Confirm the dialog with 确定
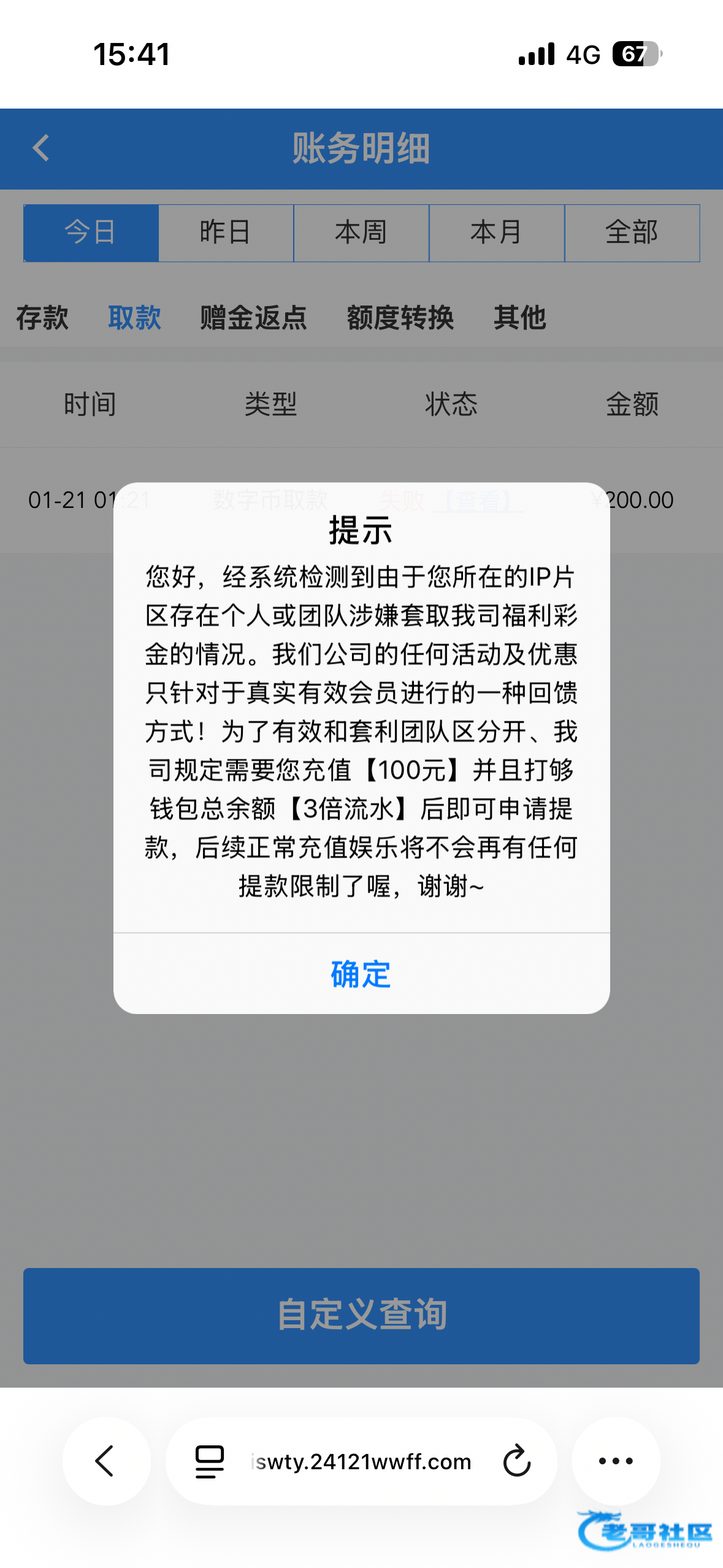This screenshot has width=723, height=1568. tap(361, 974)
